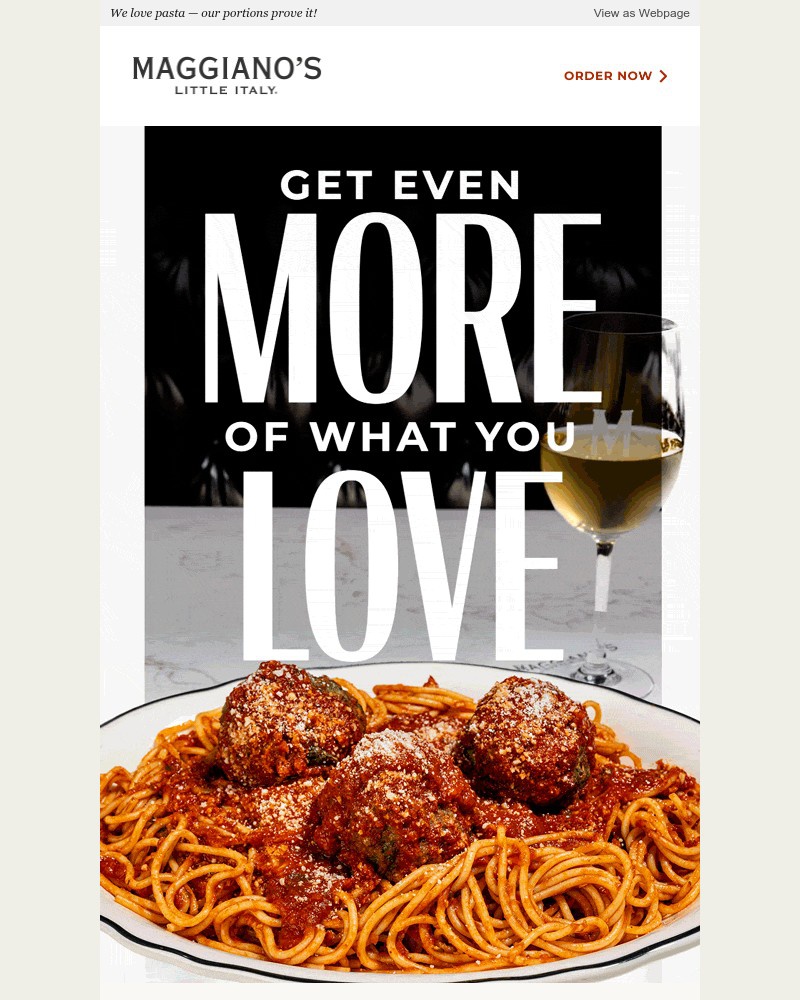Open the View as Webpage link
The height and width of the screenshot is (1000, 800).
click(x=641, y=13)
